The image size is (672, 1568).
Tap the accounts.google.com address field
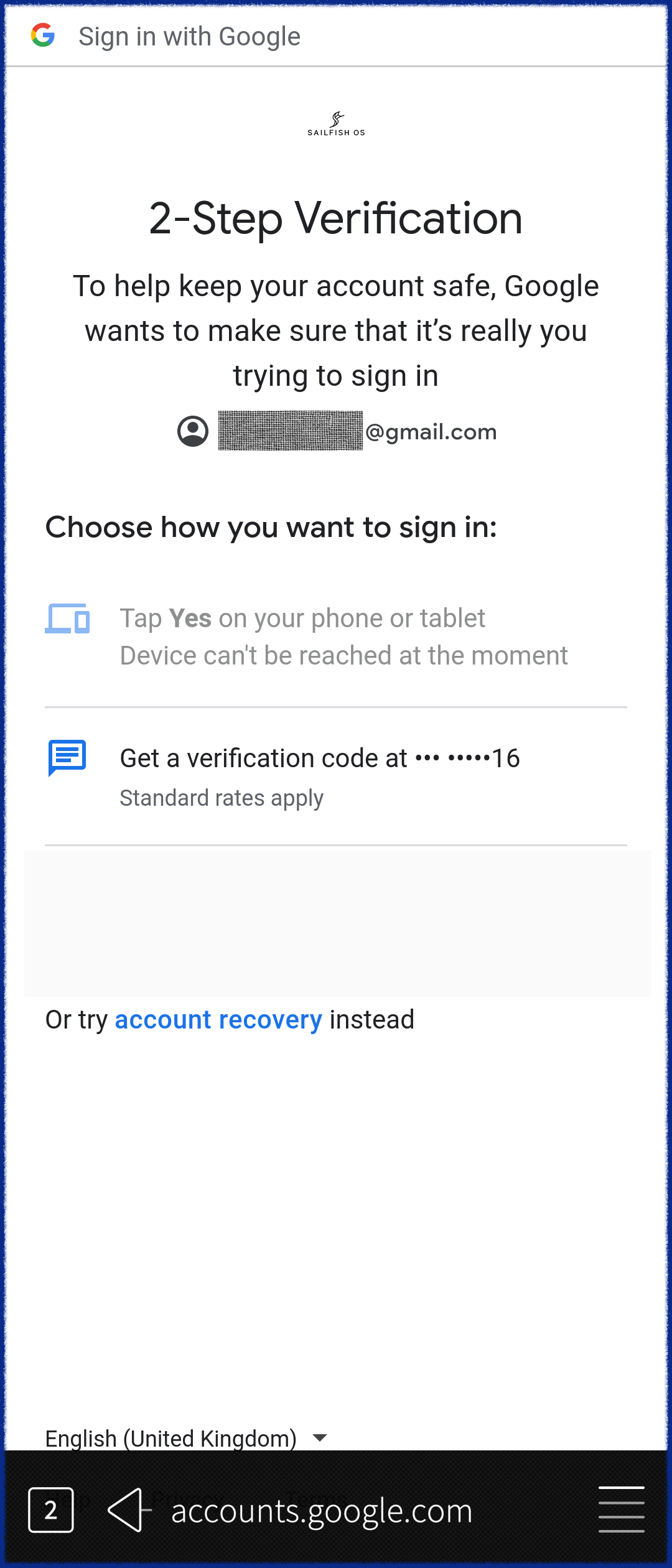[x=322, y=1511]
